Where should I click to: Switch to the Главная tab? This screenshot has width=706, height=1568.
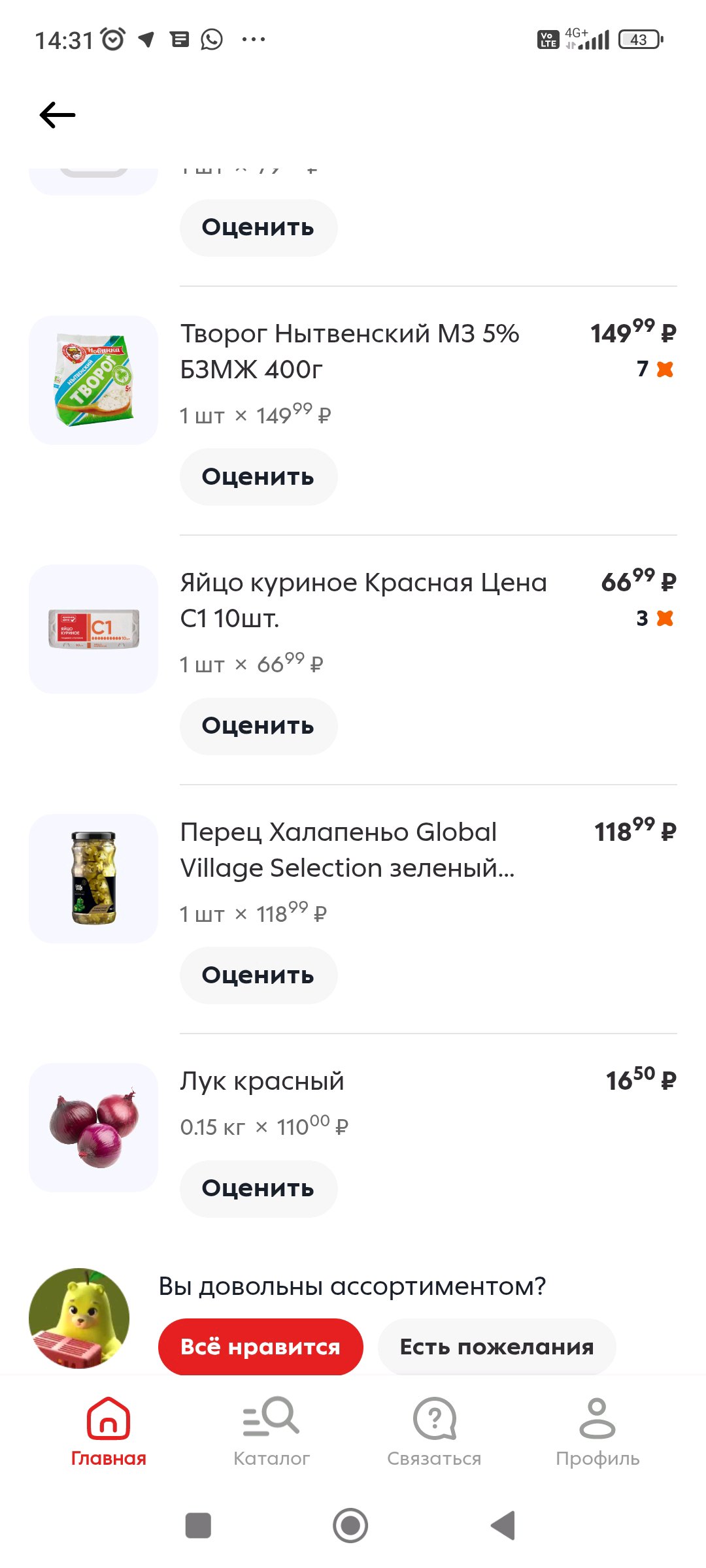[x=109, y=1431]
